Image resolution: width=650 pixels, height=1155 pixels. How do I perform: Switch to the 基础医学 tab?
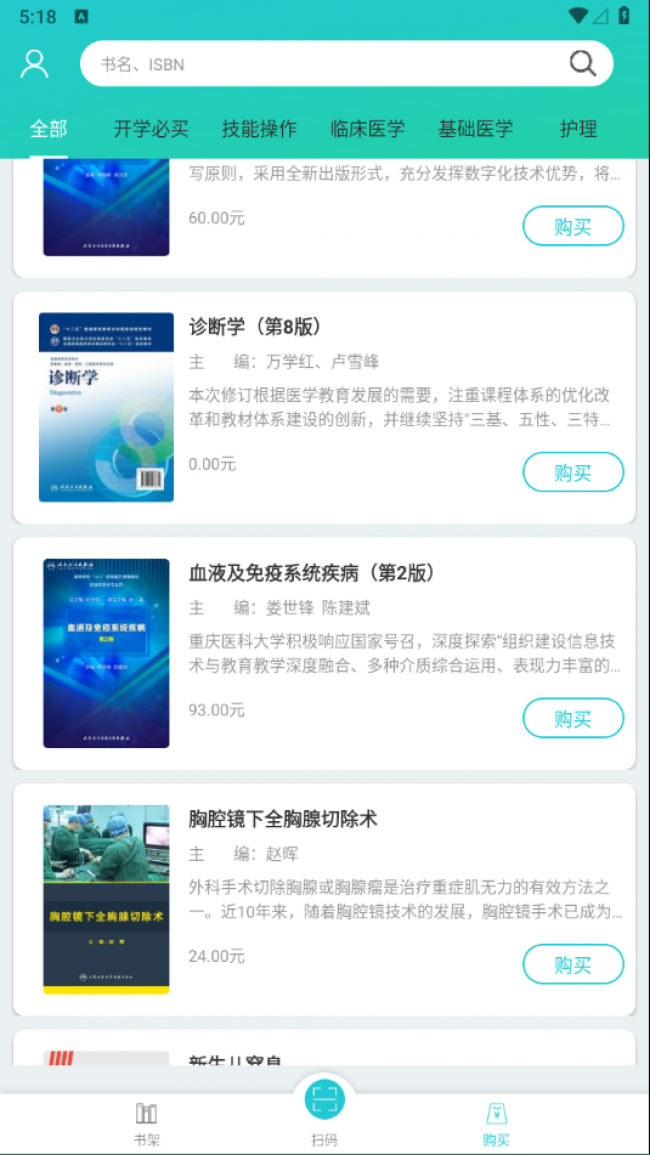pyautogui.click(x=475, y=129)
